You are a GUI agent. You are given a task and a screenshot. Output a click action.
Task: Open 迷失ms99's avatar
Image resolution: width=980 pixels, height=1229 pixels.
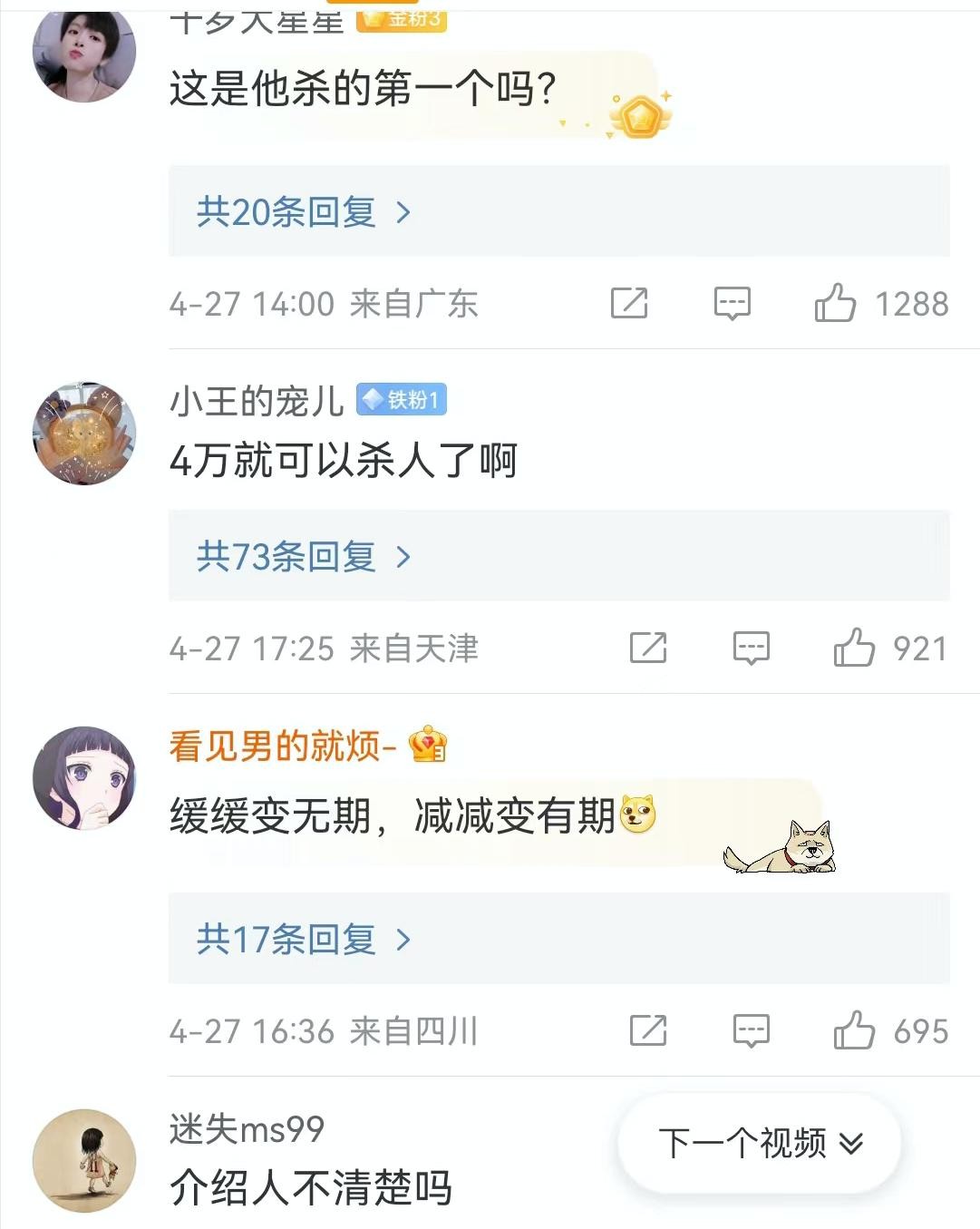(x=84, y=1160)
